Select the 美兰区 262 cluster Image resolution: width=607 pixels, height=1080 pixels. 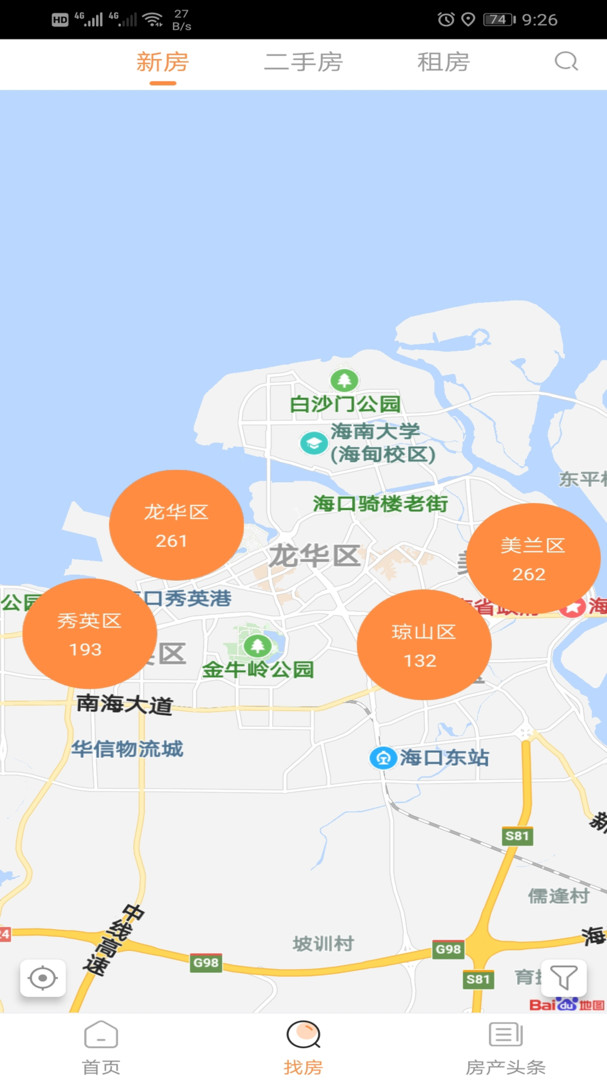(x=533, y=559)
